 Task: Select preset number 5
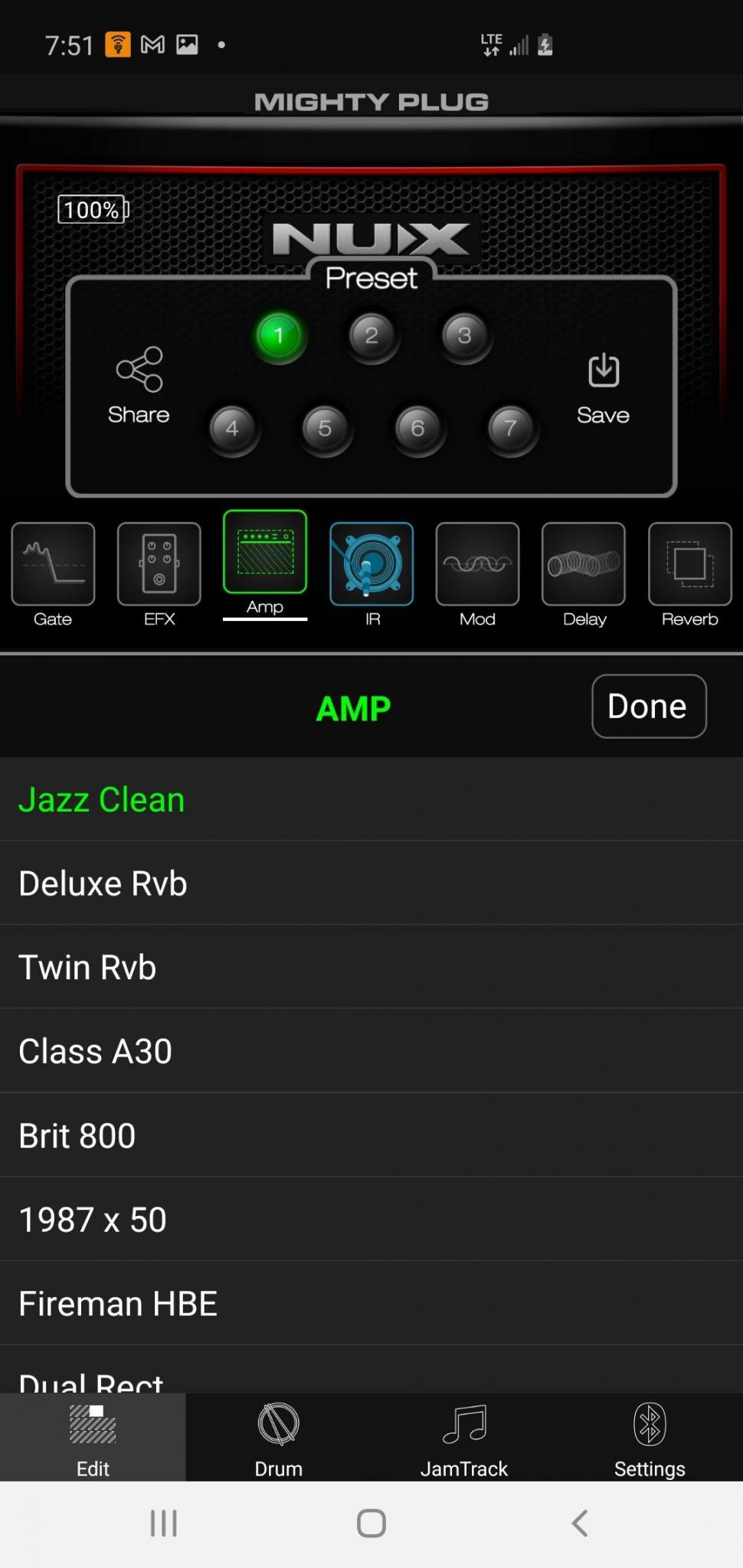(325, 428)
